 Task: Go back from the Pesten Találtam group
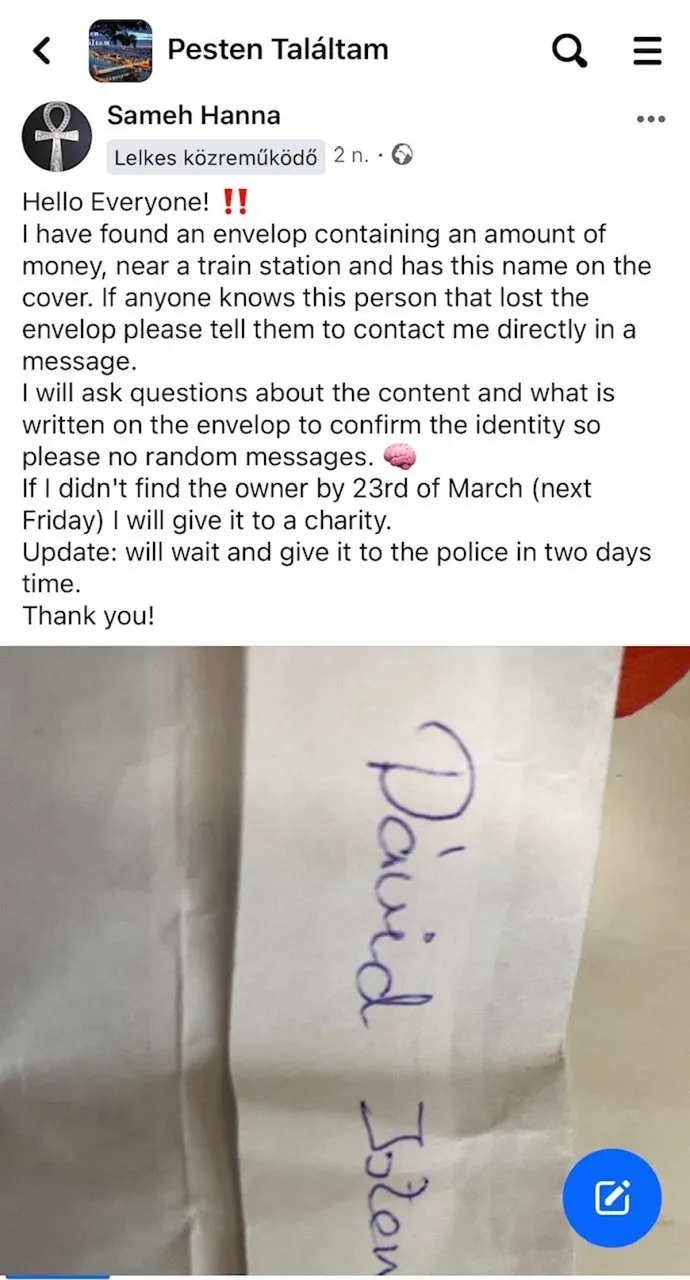(42, 50)
